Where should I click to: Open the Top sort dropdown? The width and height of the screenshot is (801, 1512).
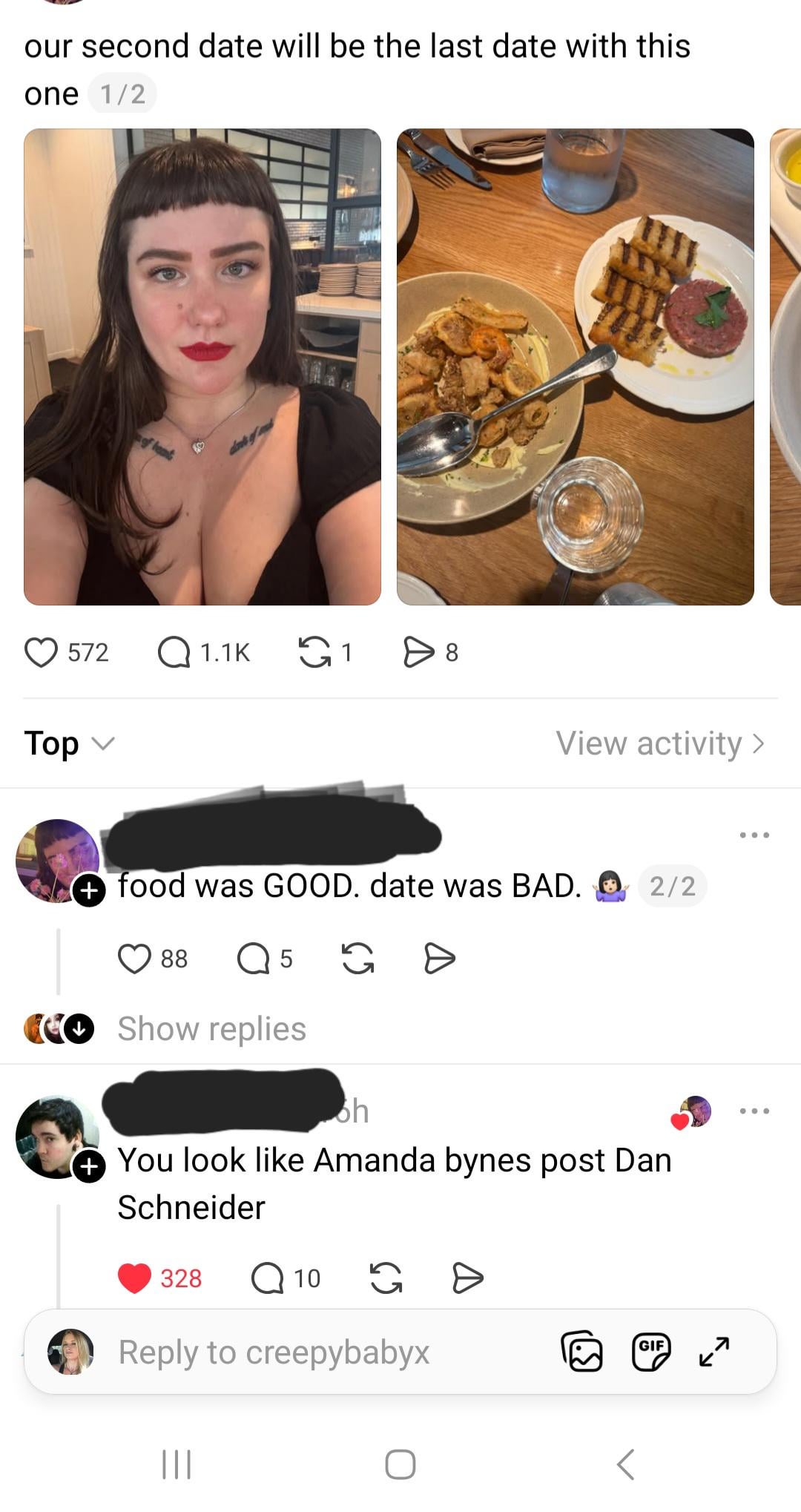pos(69,743)
